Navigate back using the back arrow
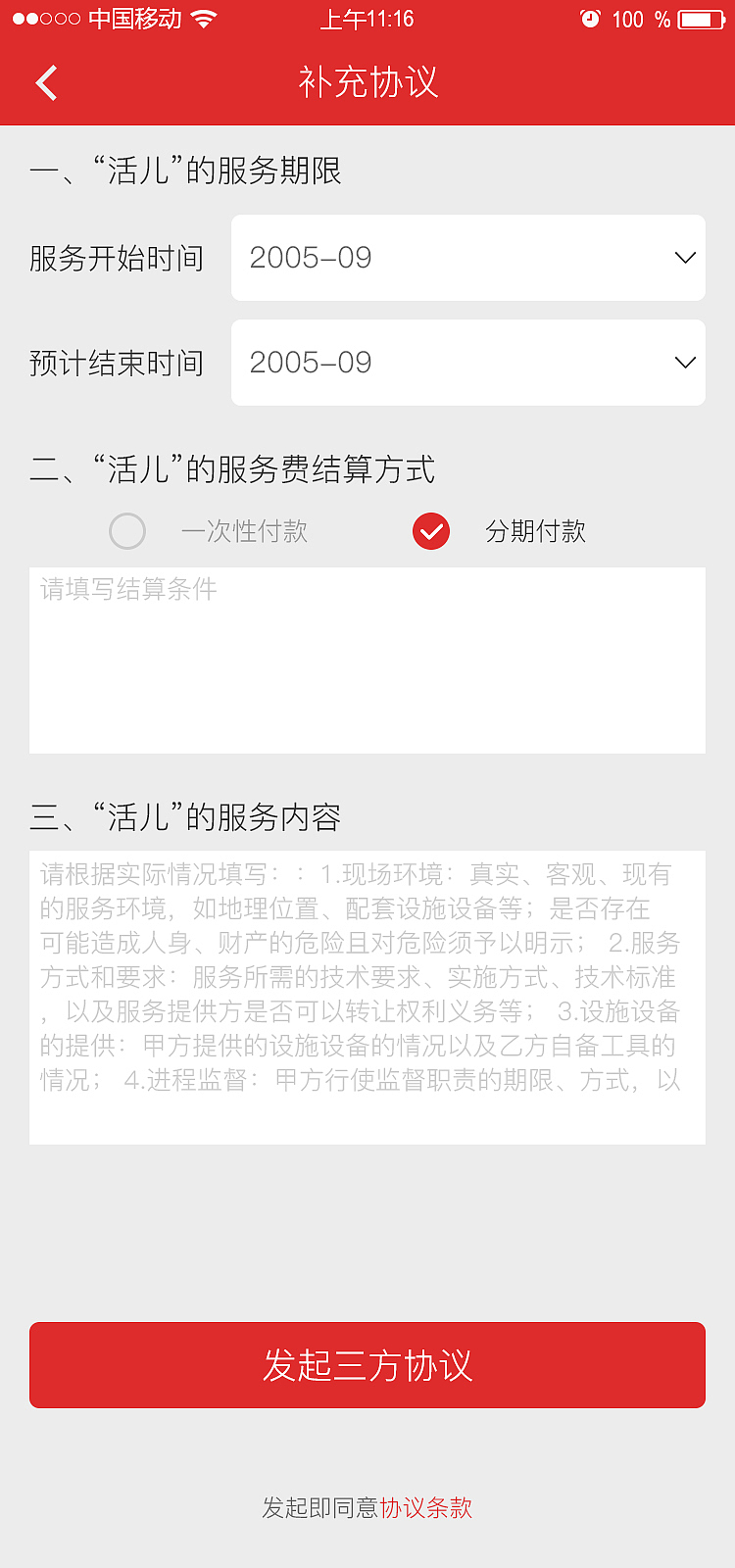Screen dimensions: 735x1568 45,82
